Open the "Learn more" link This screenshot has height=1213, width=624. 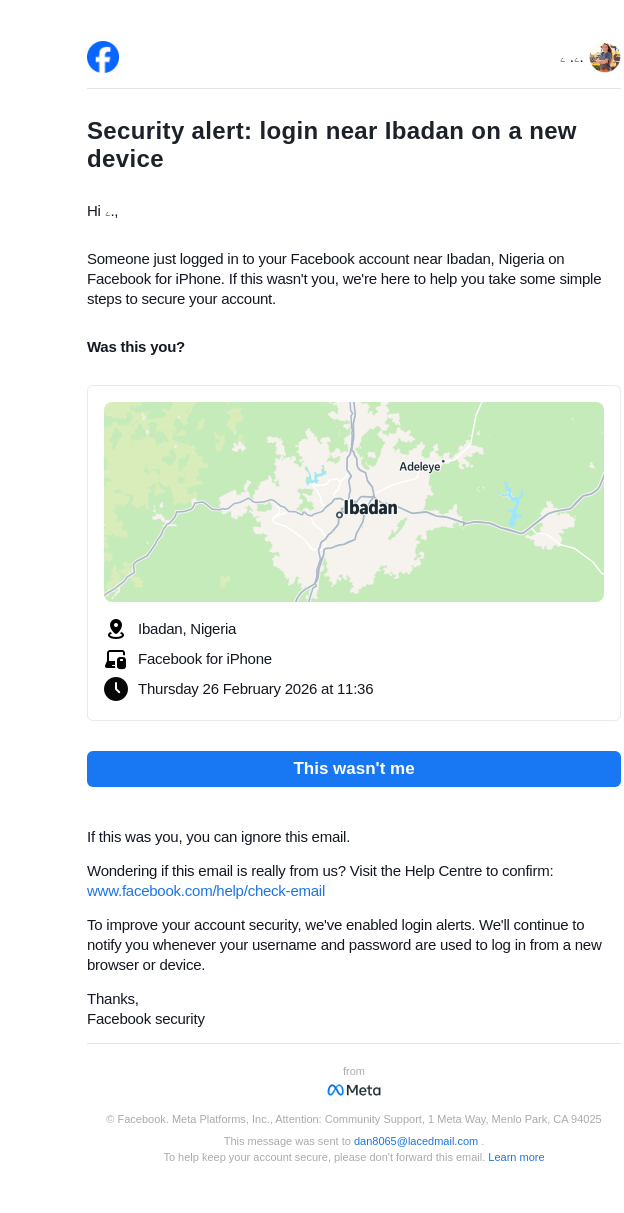516,1157
